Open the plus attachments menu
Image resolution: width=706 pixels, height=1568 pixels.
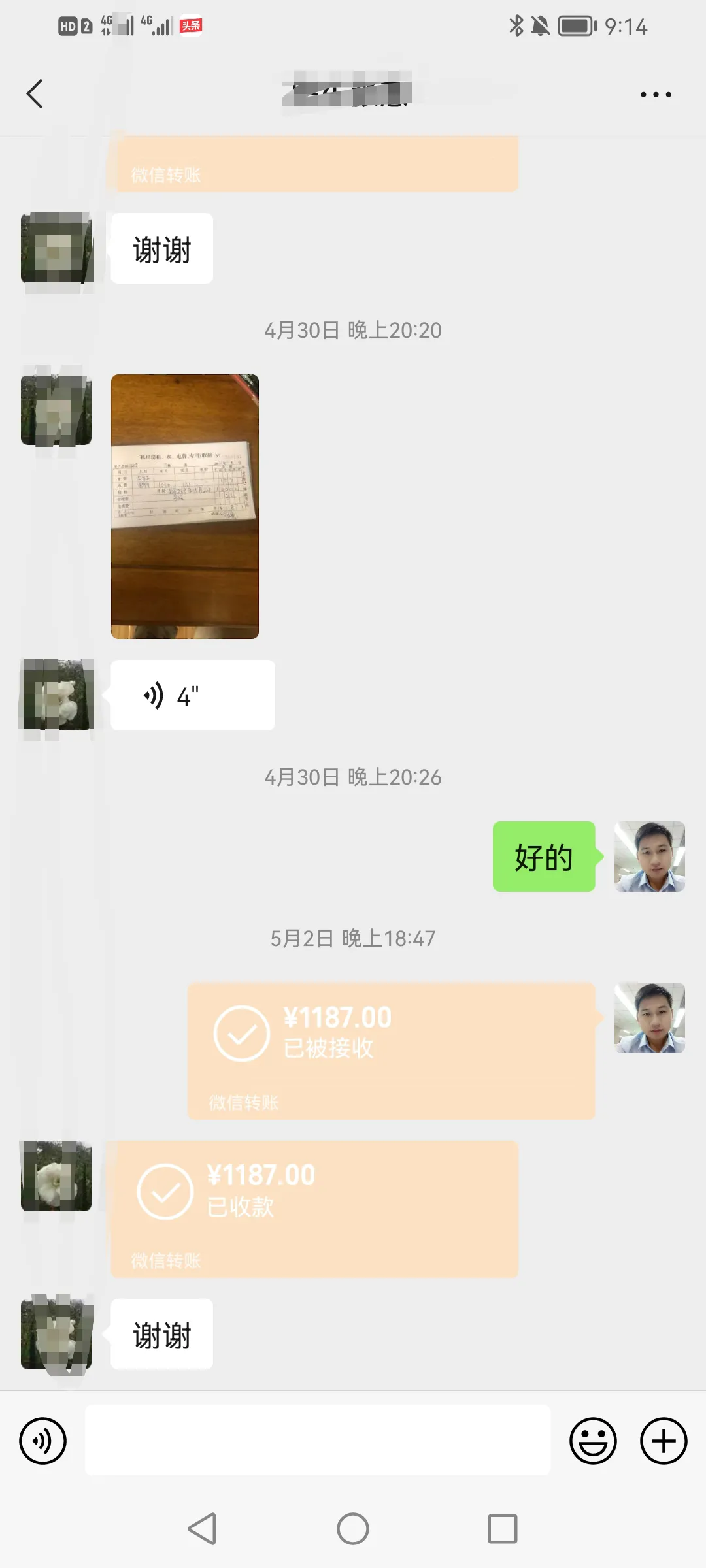[x=664, y=1441]
